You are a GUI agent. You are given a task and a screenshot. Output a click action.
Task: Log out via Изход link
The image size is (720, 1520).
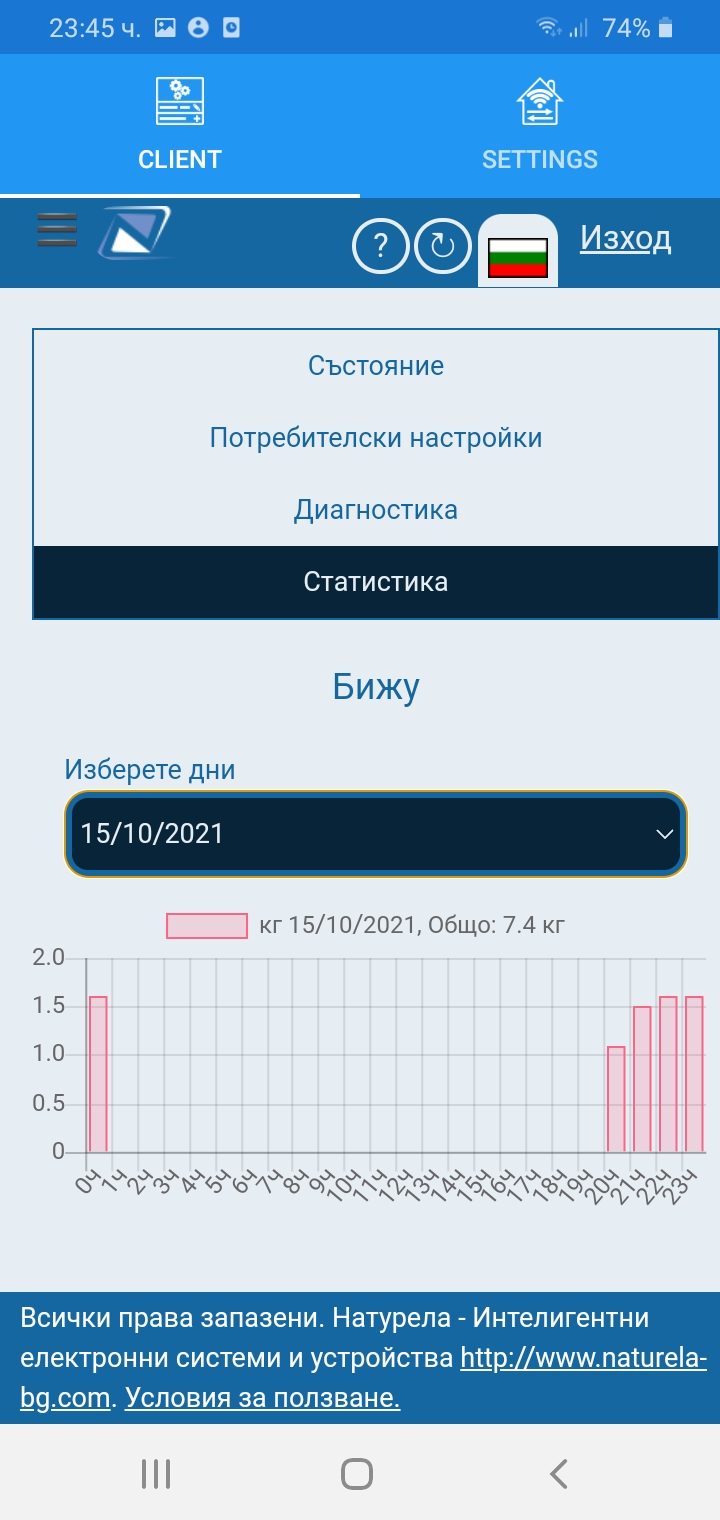tap(625, 238)
